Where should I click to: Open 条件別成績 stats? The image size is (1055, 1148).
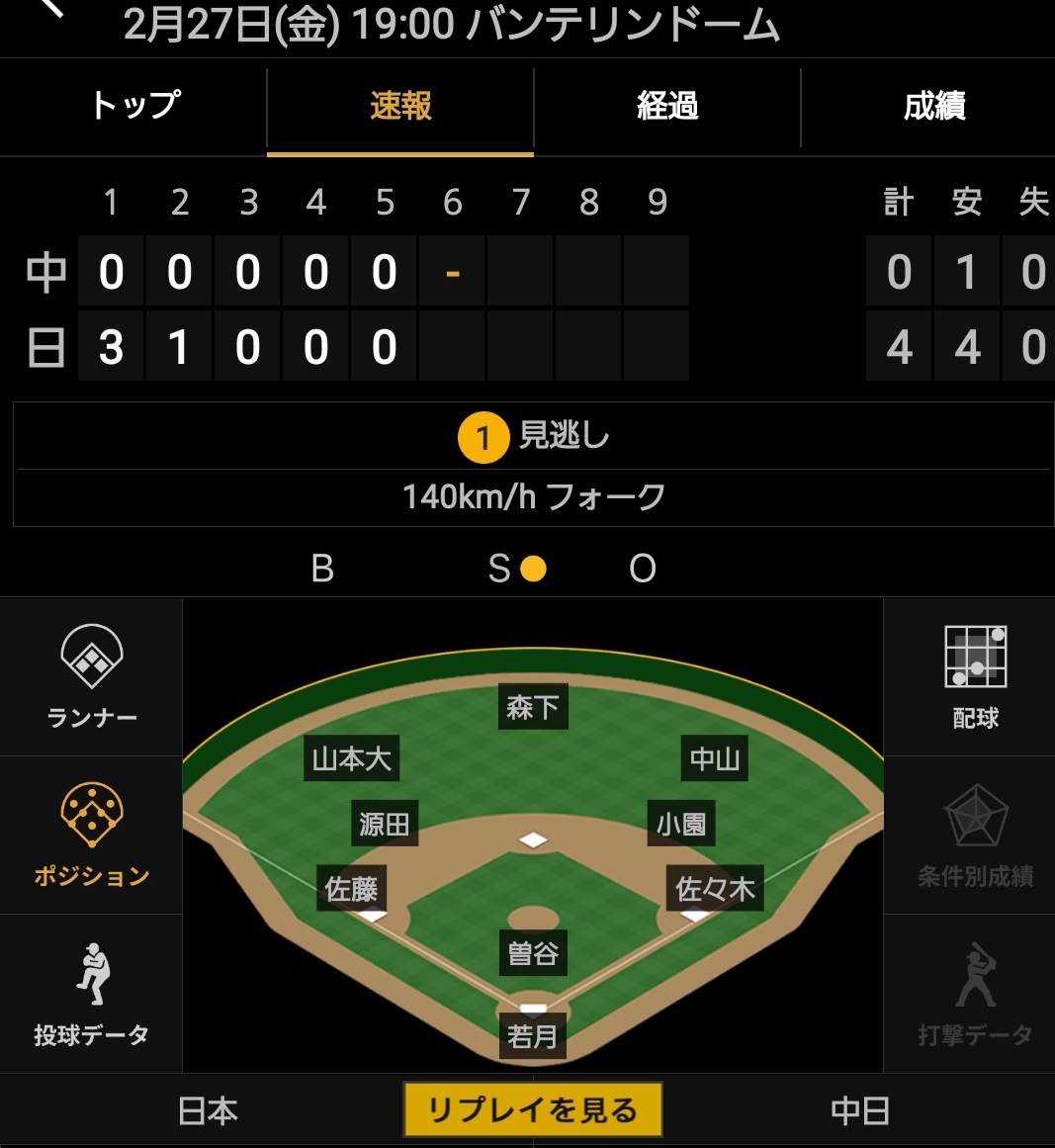(x=975, y=836)
